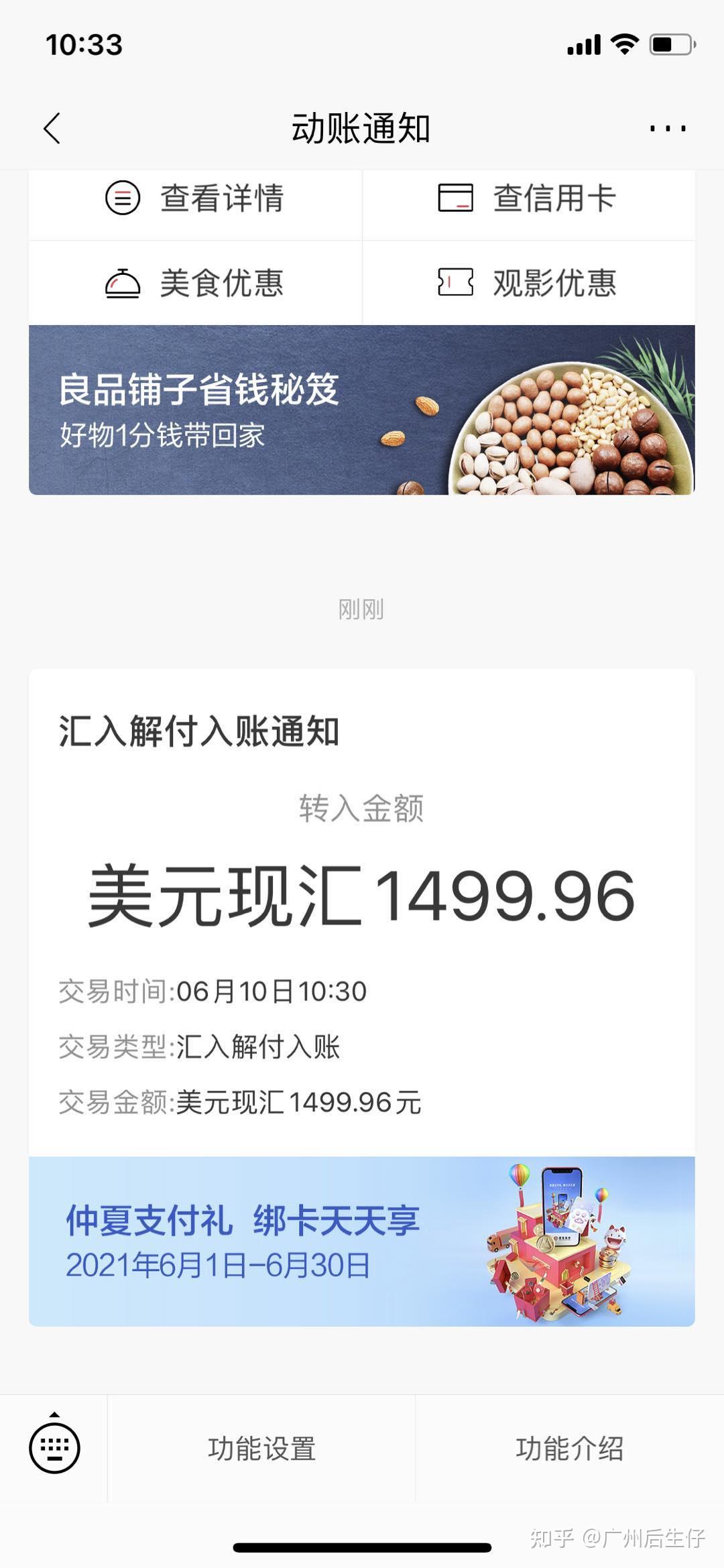Viewport: 724px width, 1568px height.
Task: Tap the 美食优惠 food cloche icon
Action: tap(121, 282)
